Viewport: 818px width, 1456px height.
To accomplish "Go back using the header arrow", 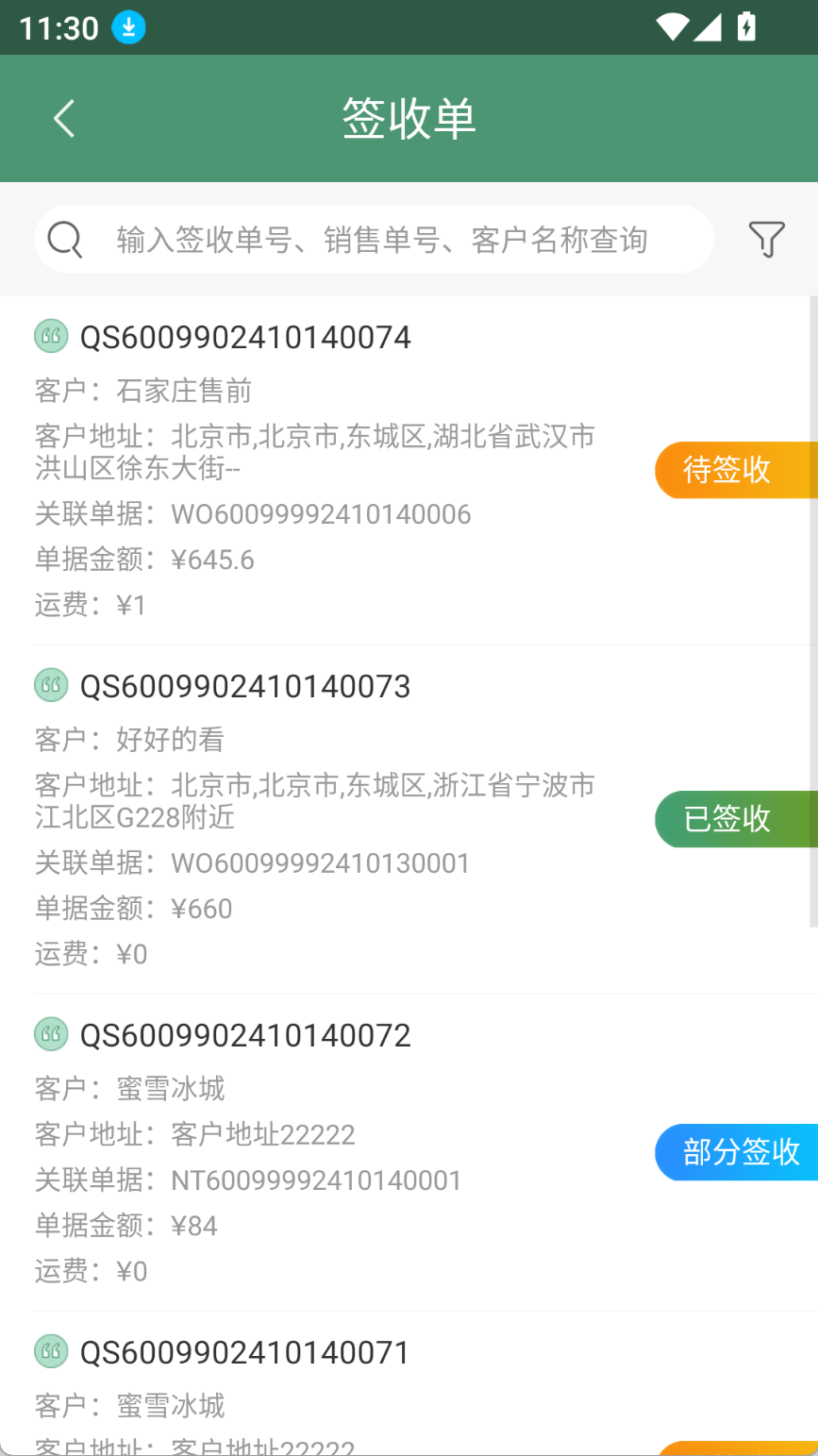I will pyautogui.click(x=64, y=119).
